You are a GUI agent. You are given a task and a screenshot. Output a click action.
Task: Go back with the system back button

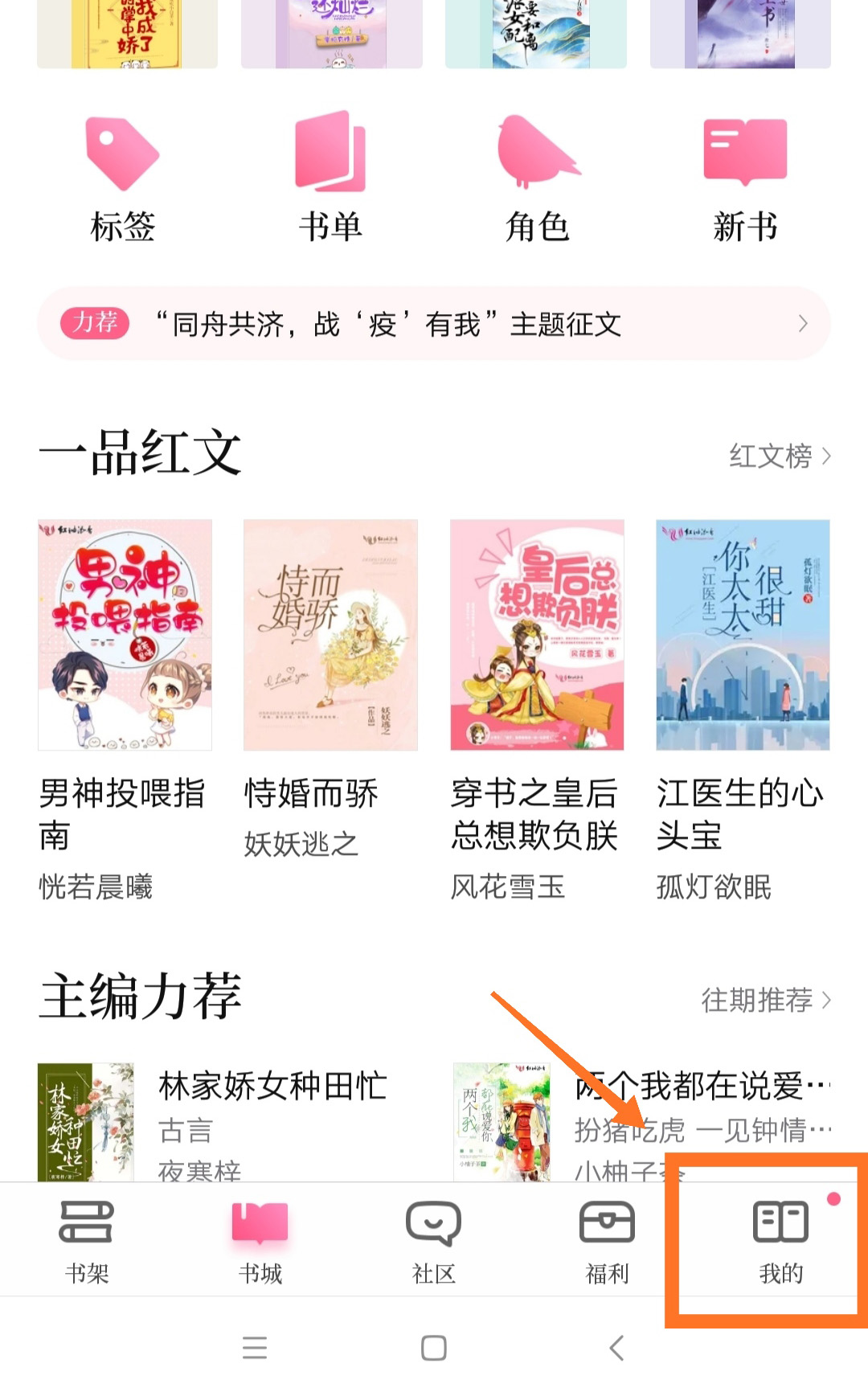(616, 1348)
